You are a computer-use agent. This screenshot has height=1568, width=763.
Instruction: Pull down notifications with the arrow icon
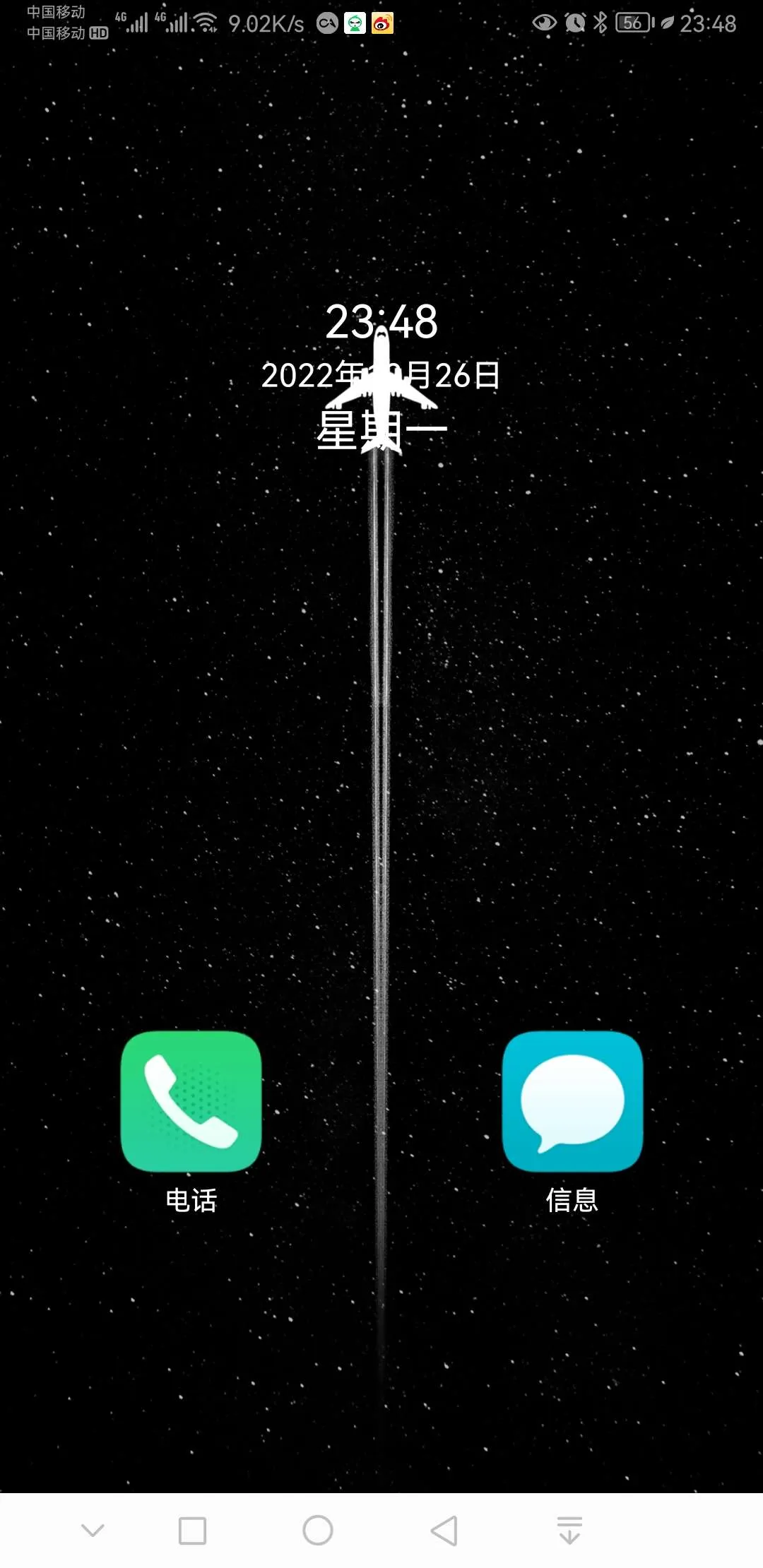point(569,1531)
